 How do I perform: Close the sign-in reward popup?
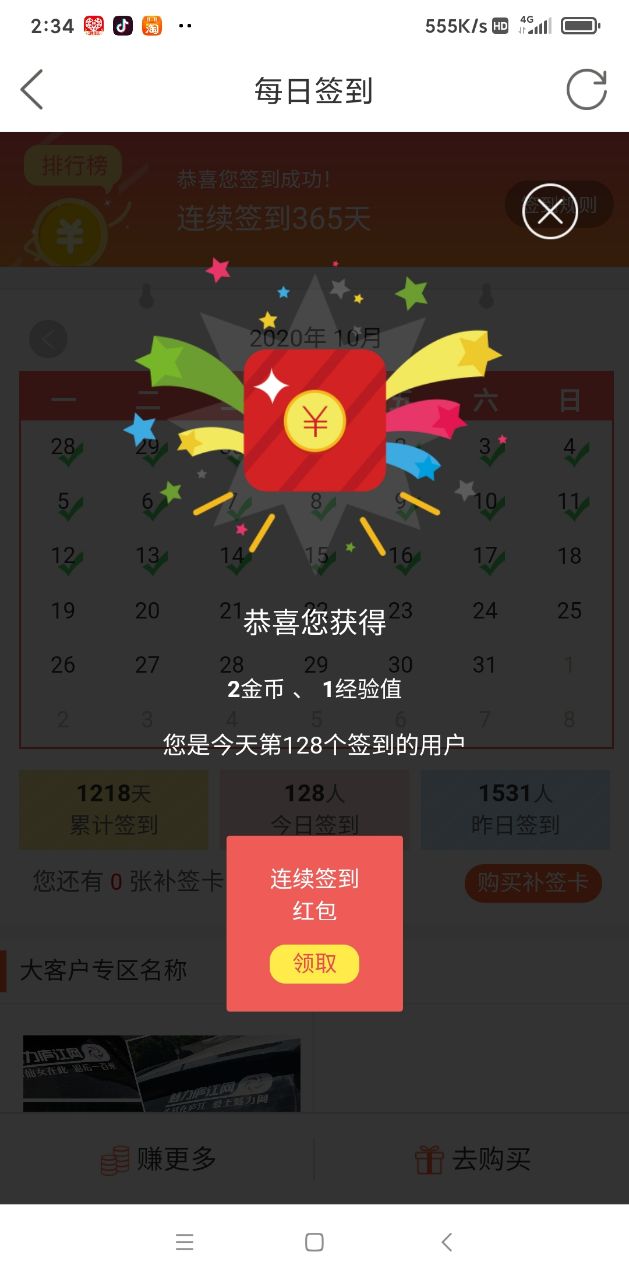coord(550,212)
